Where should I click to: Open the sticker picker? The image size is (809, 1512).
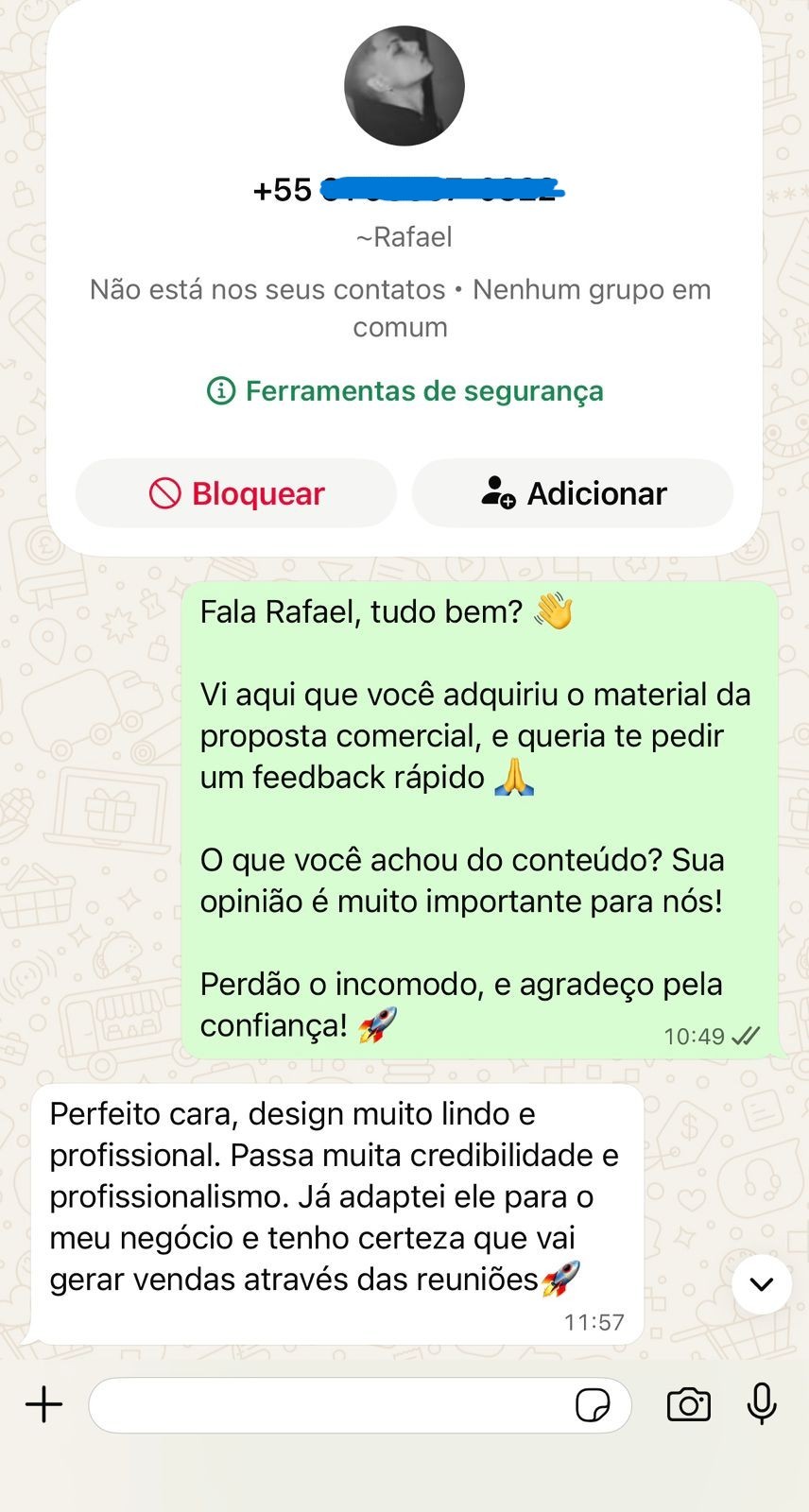pos(593,1405)
